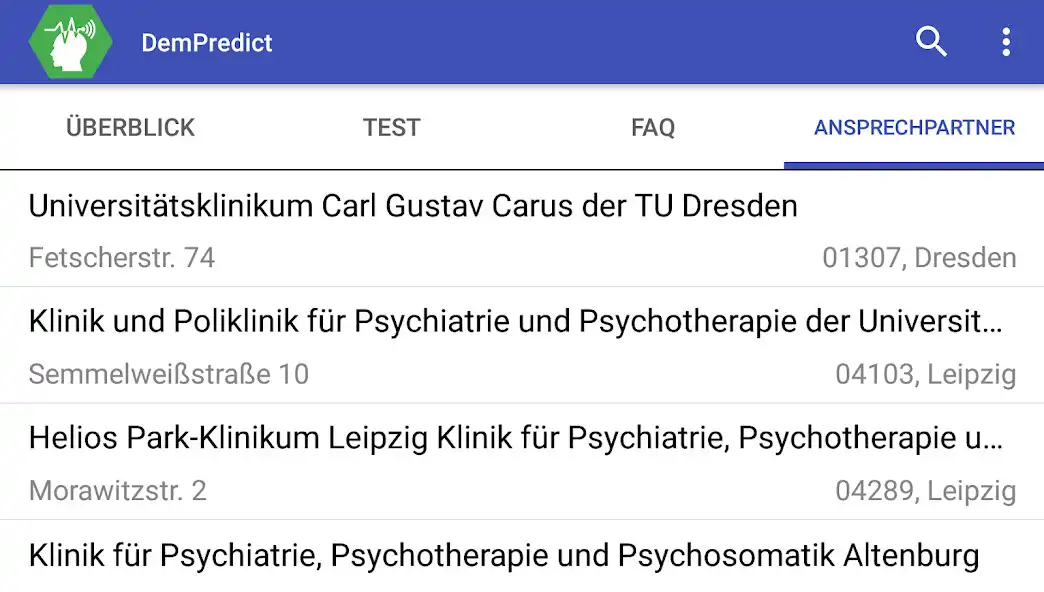Switch to the Test tab
This screenshot has width=1044, height=592.
coord(392,128)
